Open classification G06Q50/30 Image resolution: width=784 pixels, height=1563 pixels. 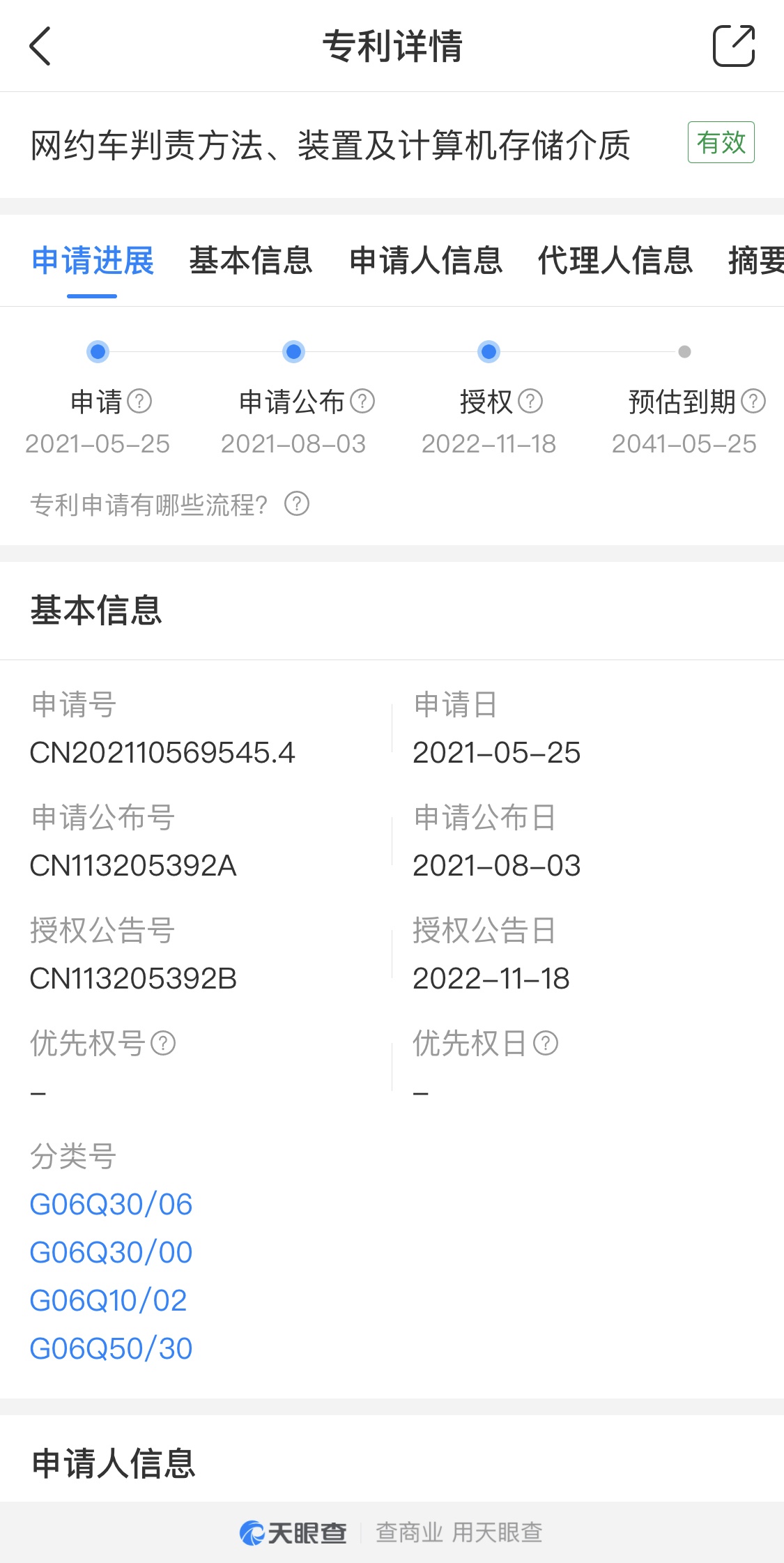click(x=111, y=1349)
